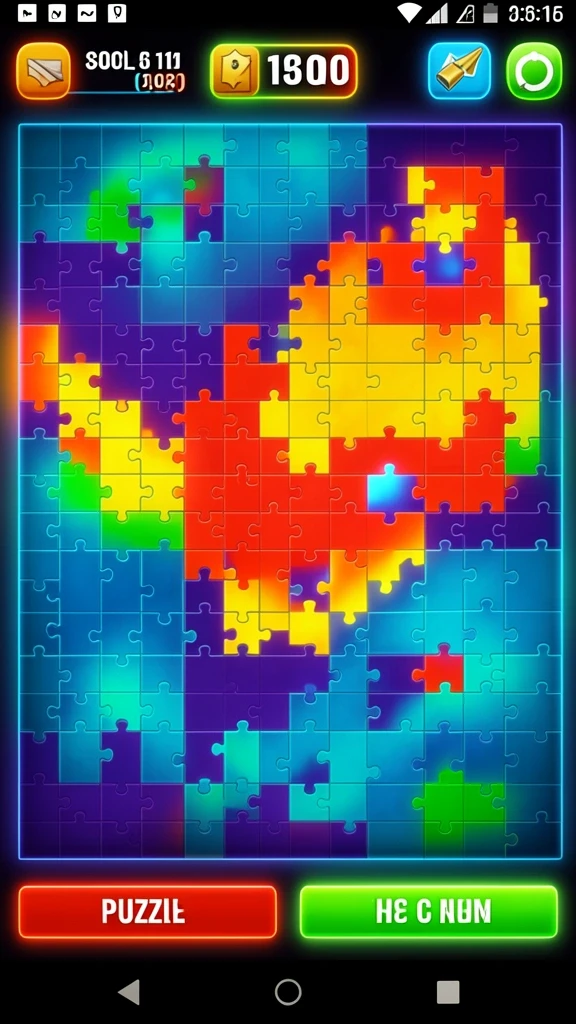Use the blue arrow hint tool
The image size is (576, 1024).
coord(459,71)
